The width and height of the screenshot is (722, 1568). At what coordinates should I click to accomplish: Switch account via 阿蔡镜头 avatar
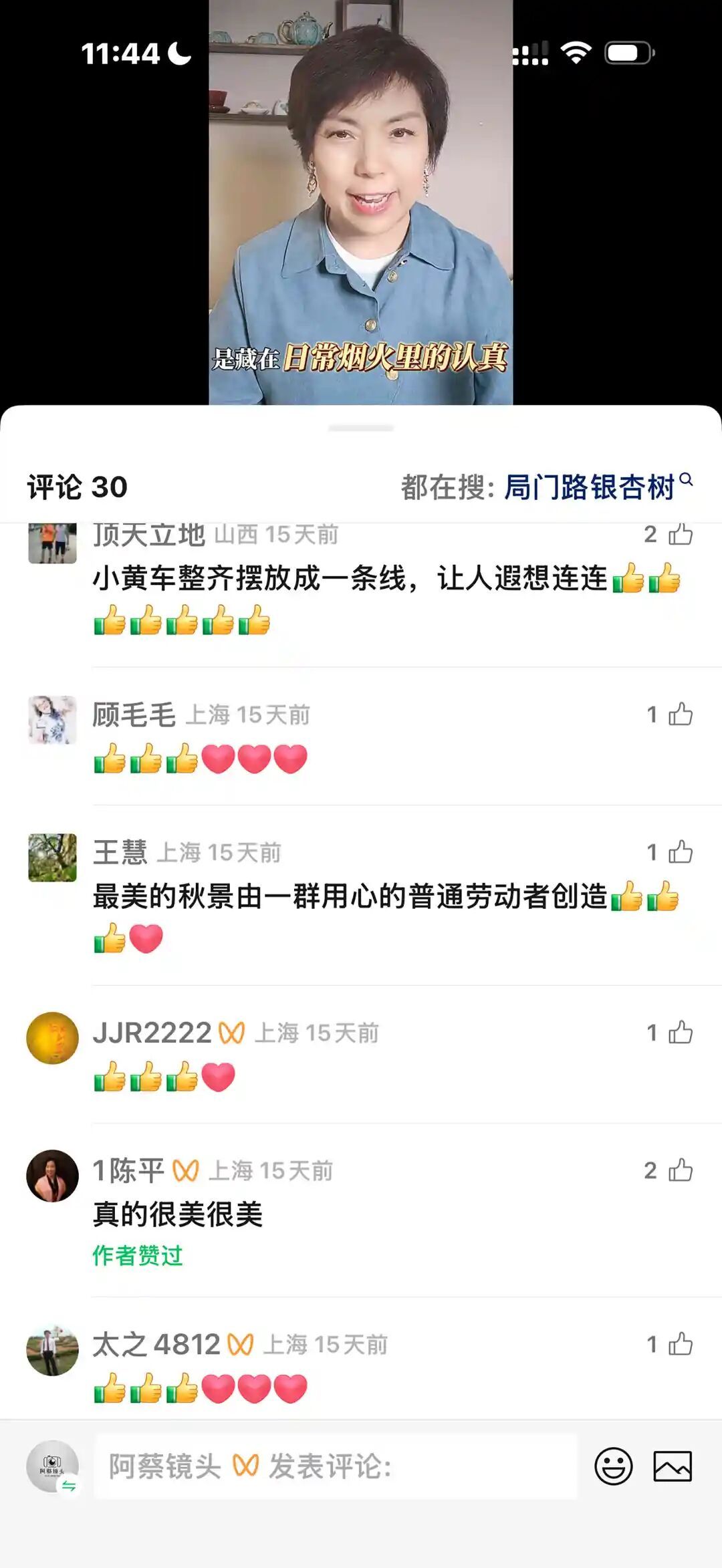coord(52,1467)
